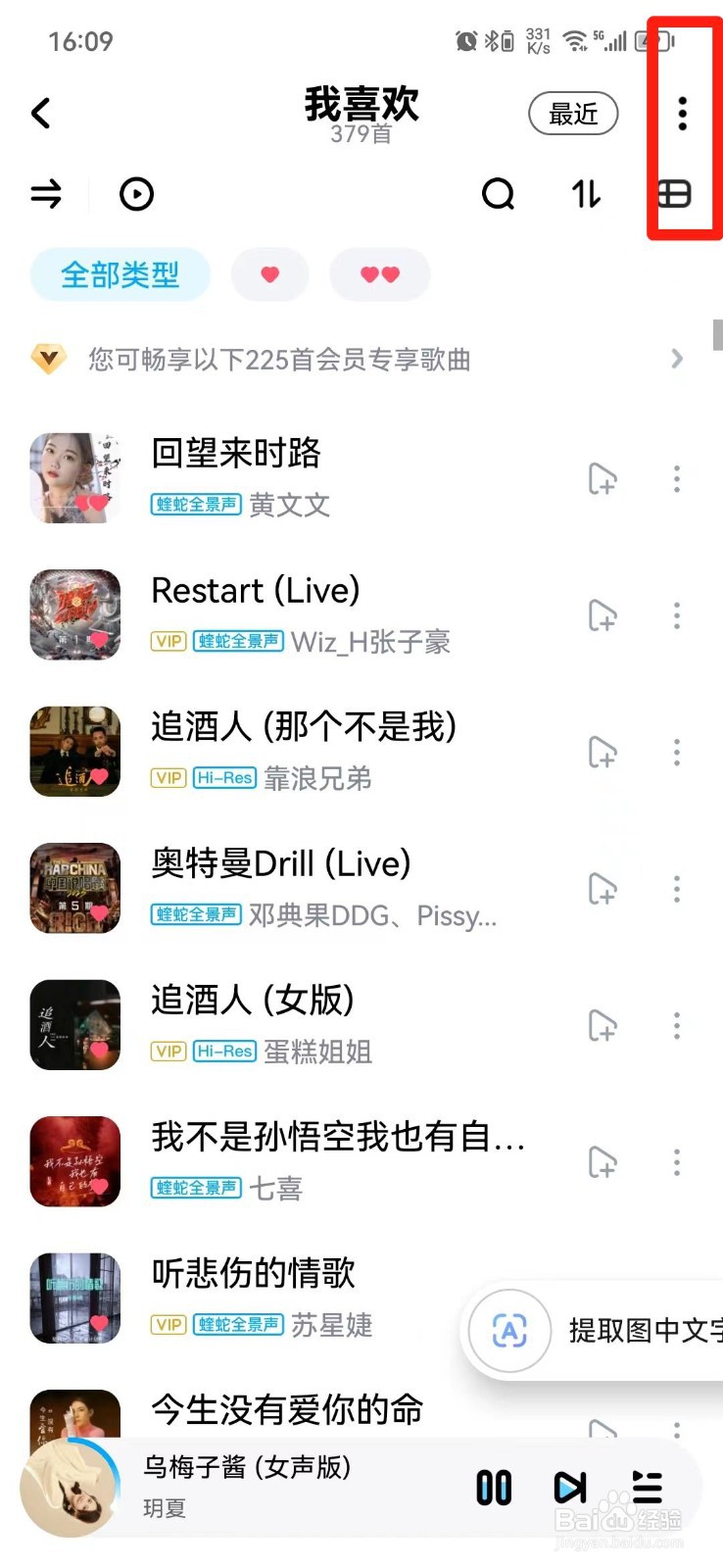
Task: Go back with the arrow
Action: (x=41, y=113)
